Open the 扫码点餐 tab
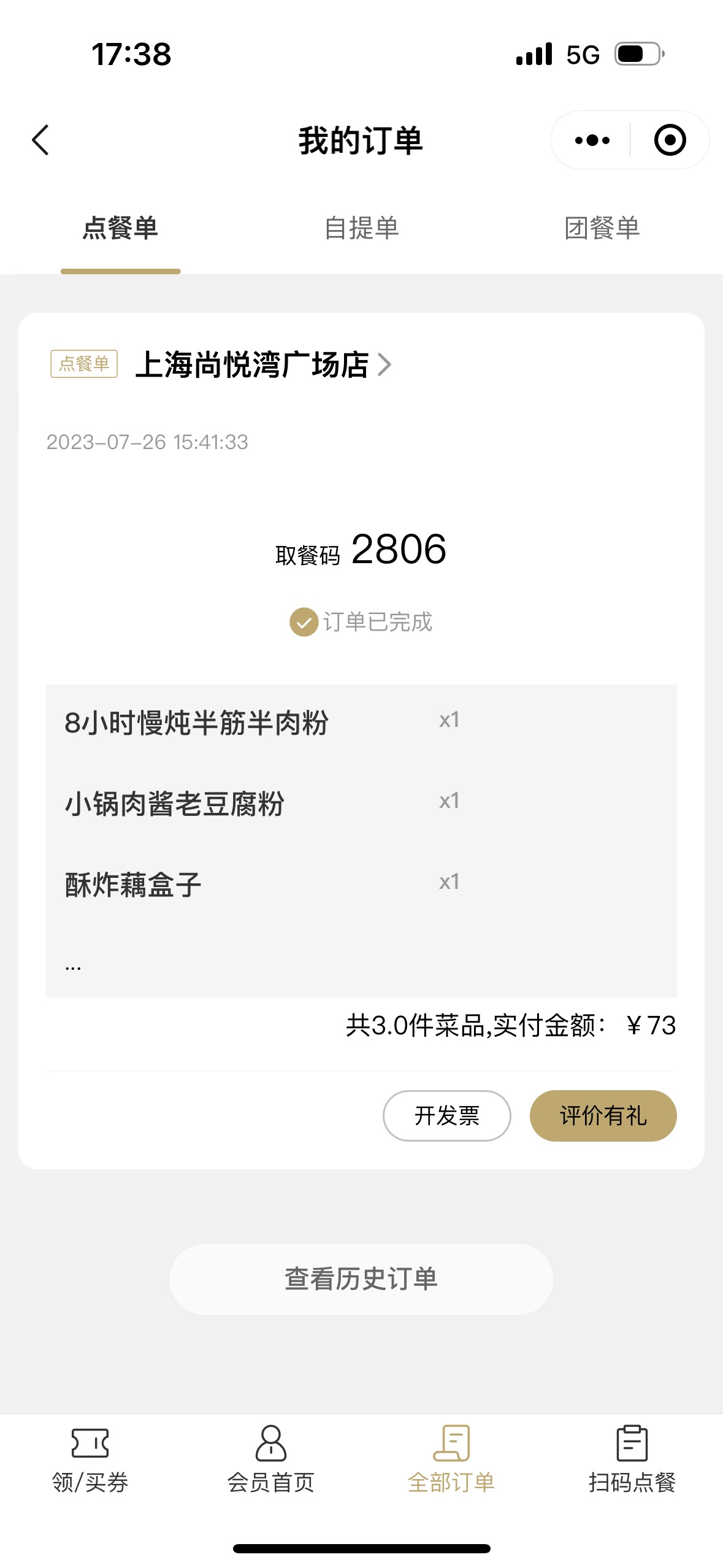Screen dimensions: 723x1568 632,1459
